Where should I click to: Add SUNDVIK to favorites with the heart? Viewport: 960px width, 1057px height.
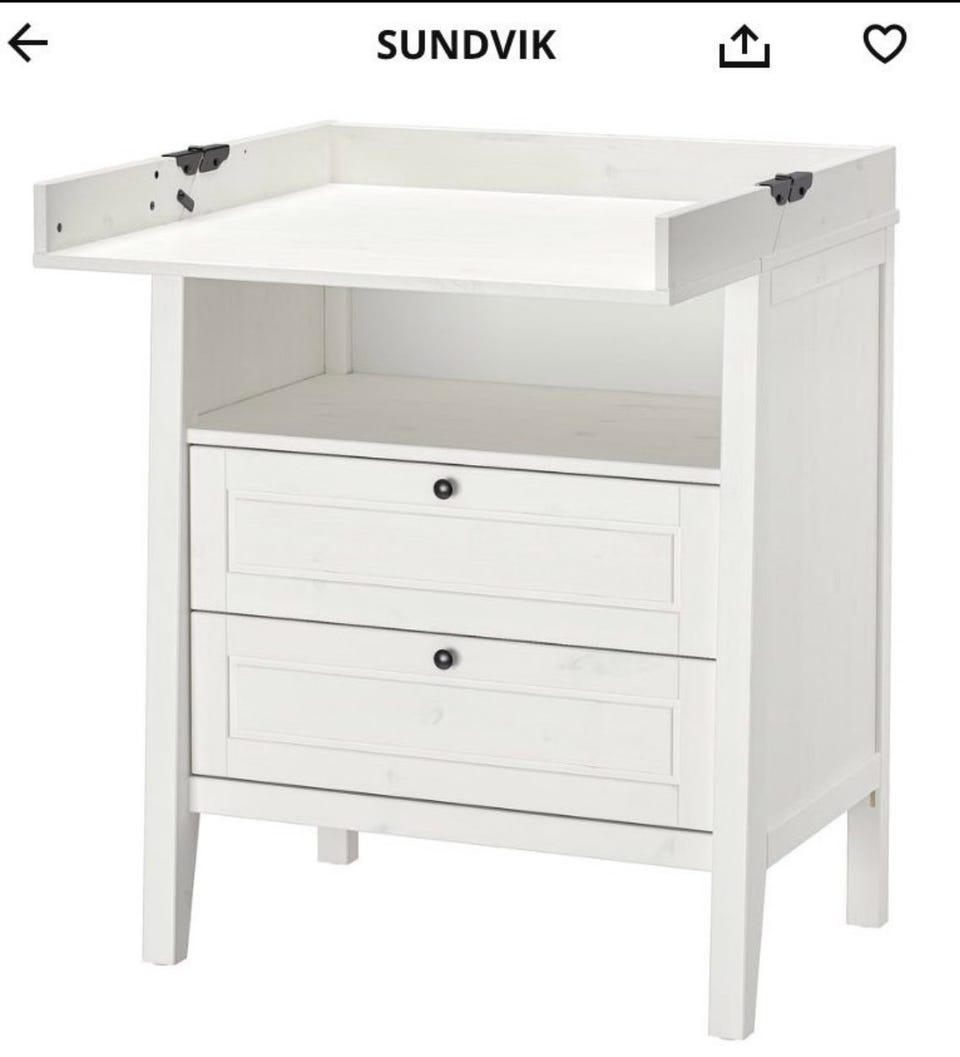884,44
